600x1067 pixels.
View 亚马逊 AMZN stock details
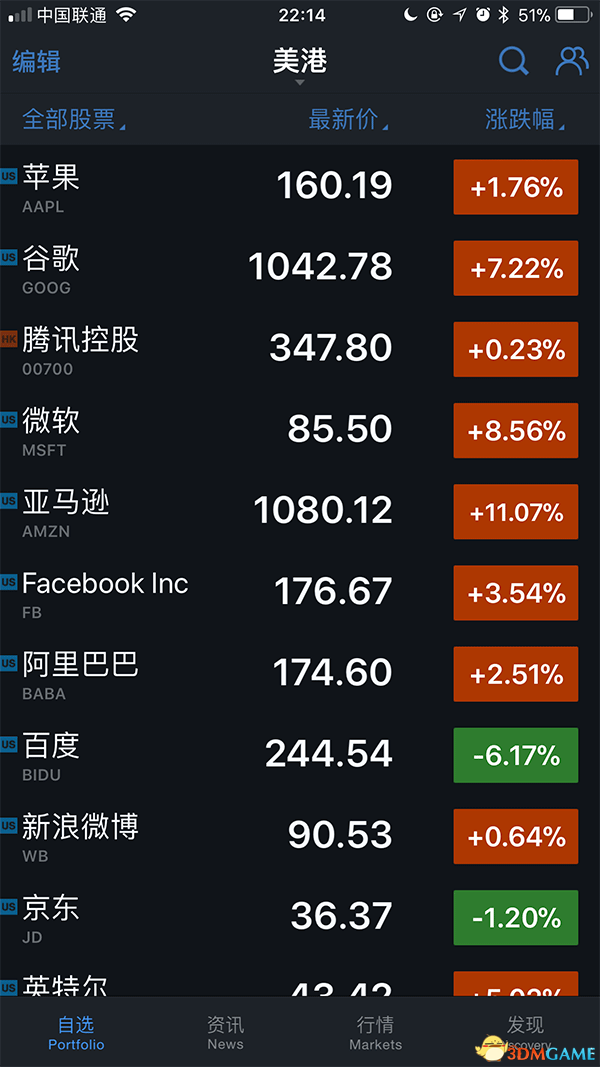(300, 510)
